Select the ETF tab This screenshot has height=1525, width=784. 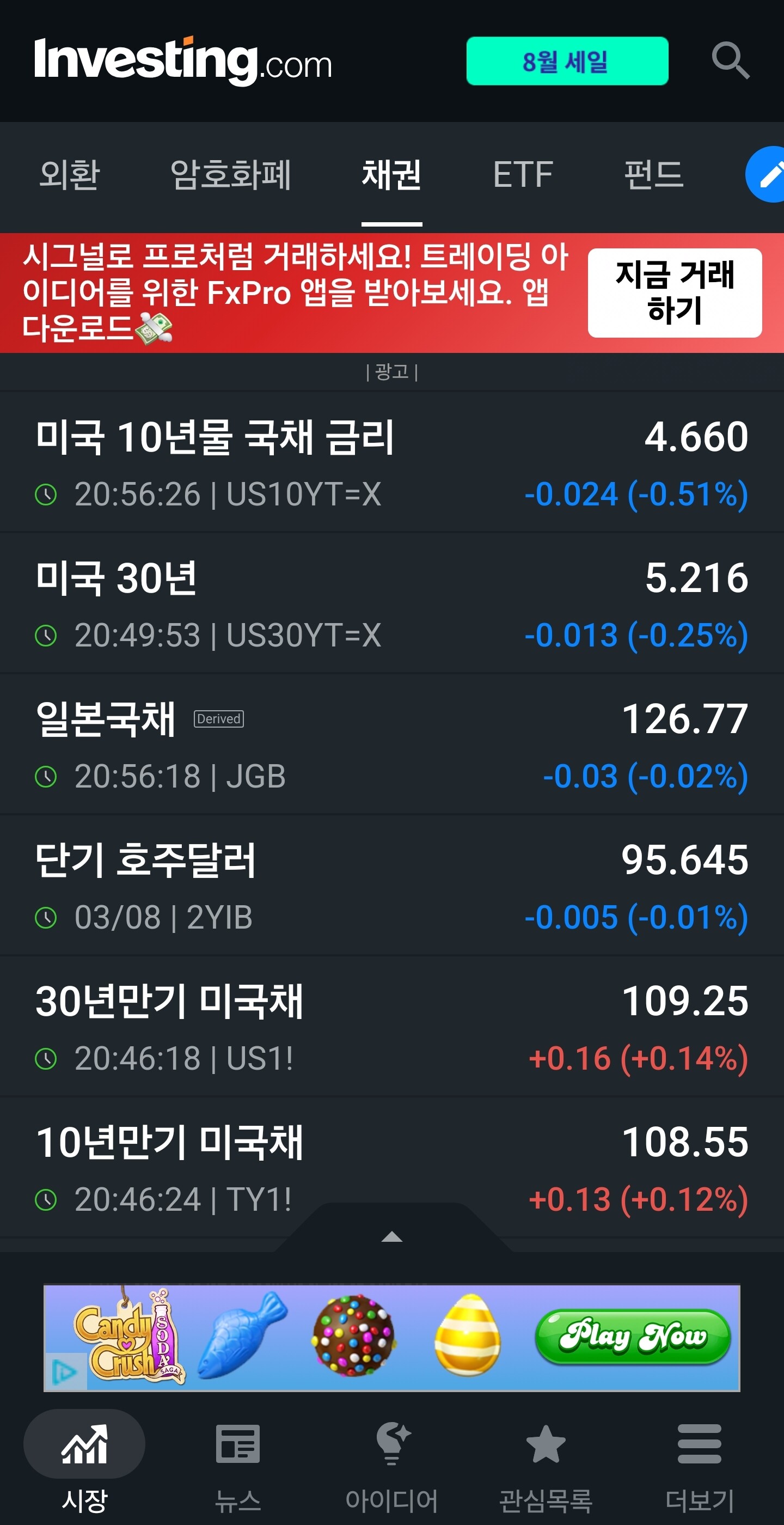[523, 175]
